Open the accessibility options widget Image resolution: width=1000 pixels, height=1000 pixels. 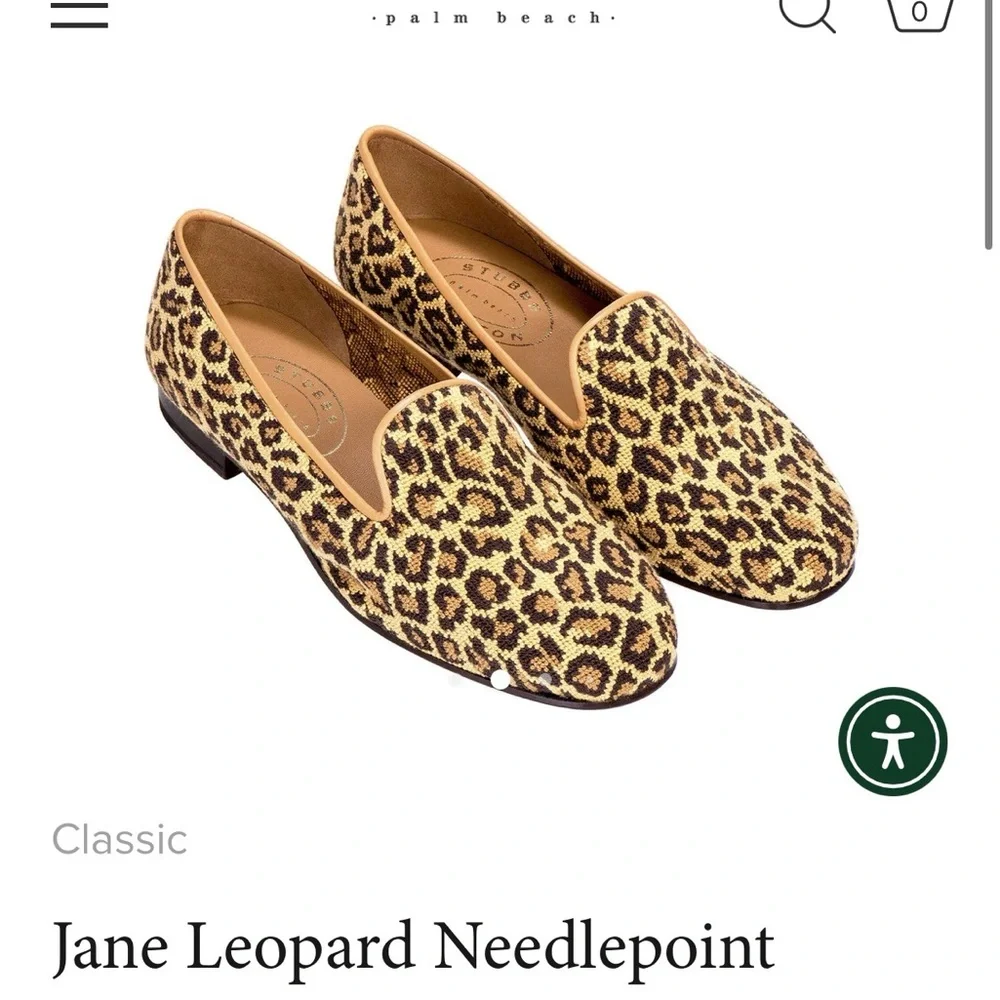coord(892,741)
